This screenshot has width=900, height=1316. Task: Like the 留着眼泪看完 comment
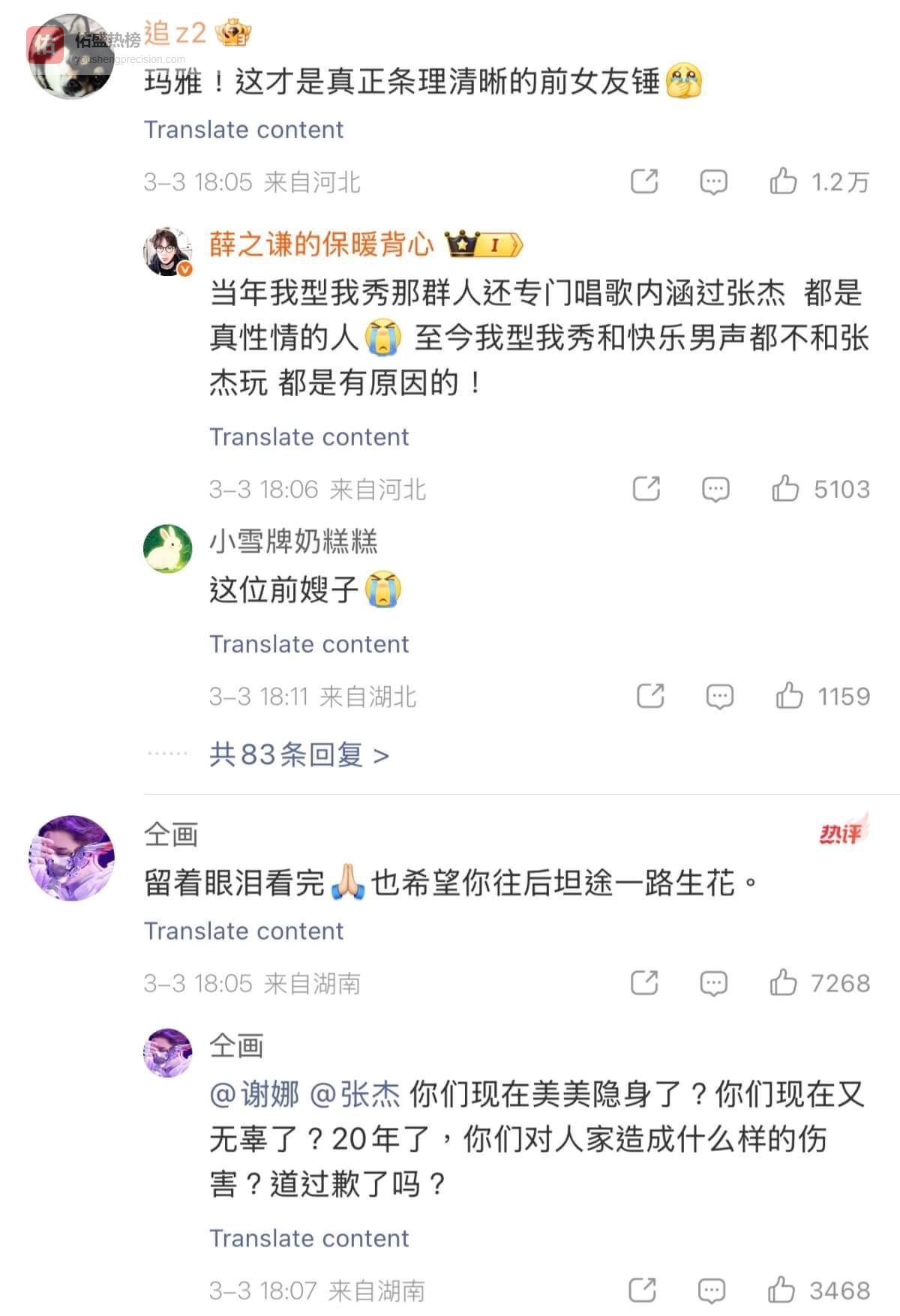783,982
